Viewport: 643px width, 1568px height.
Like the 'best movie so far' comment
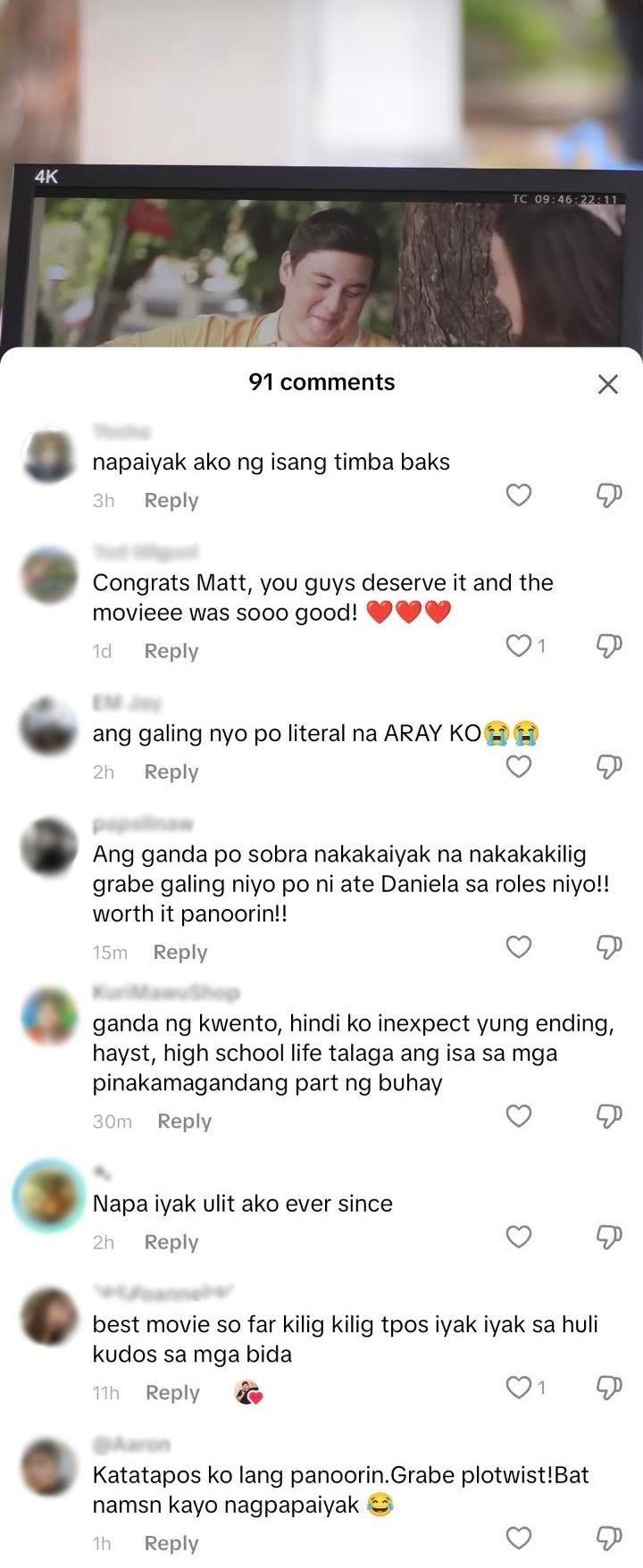point(519,1387)
